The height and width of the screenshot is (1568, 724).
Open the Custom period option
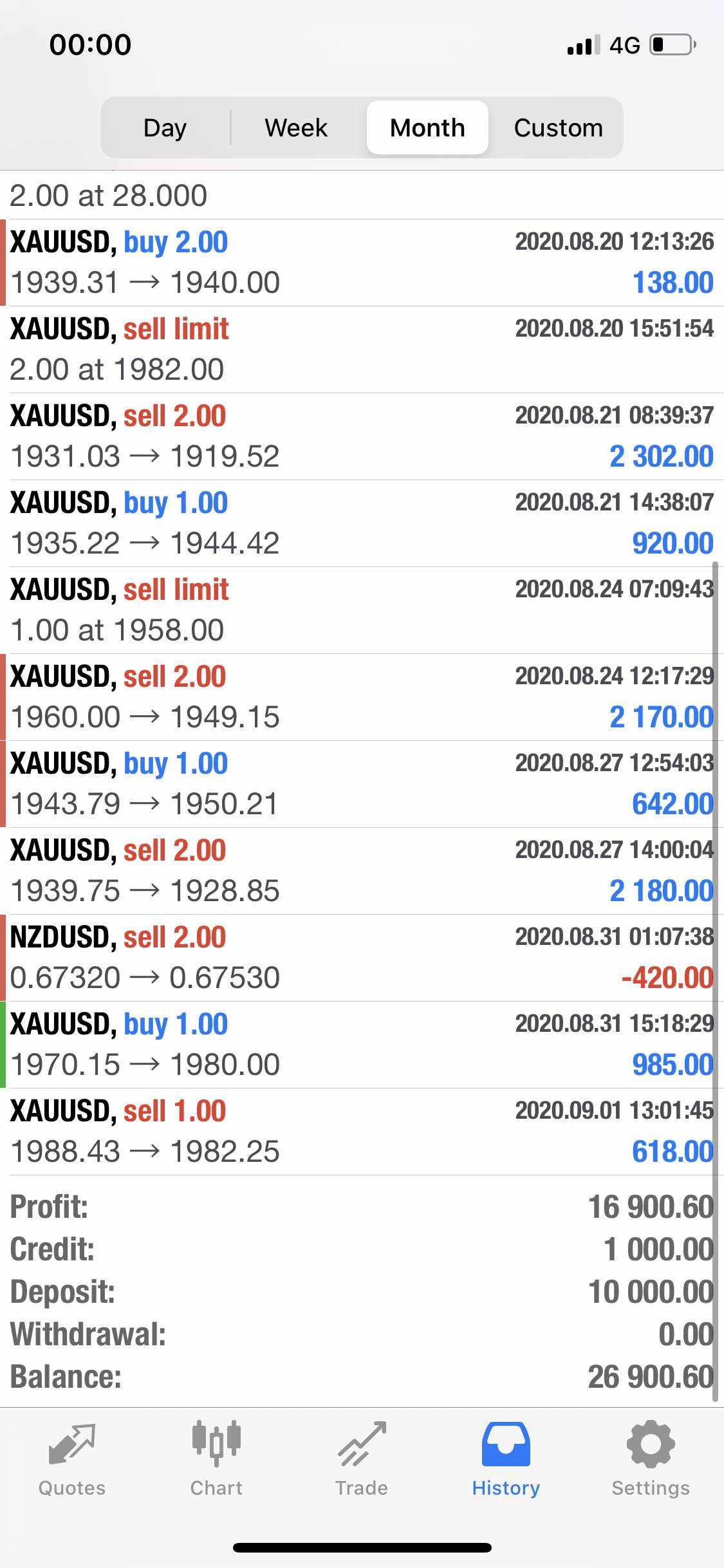coord(558,127)
